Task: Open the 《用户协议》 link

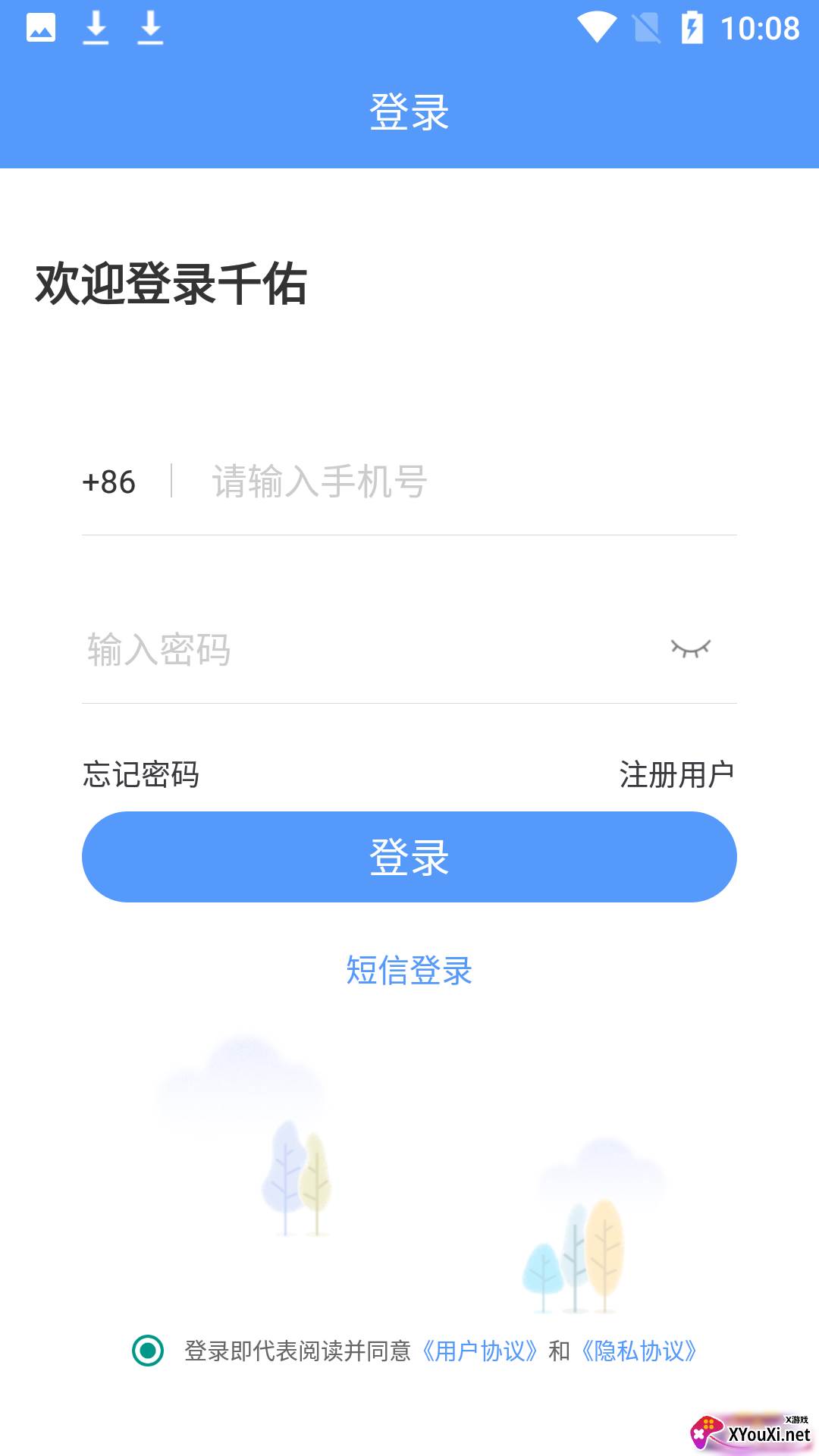Action: click(479, 1351)
